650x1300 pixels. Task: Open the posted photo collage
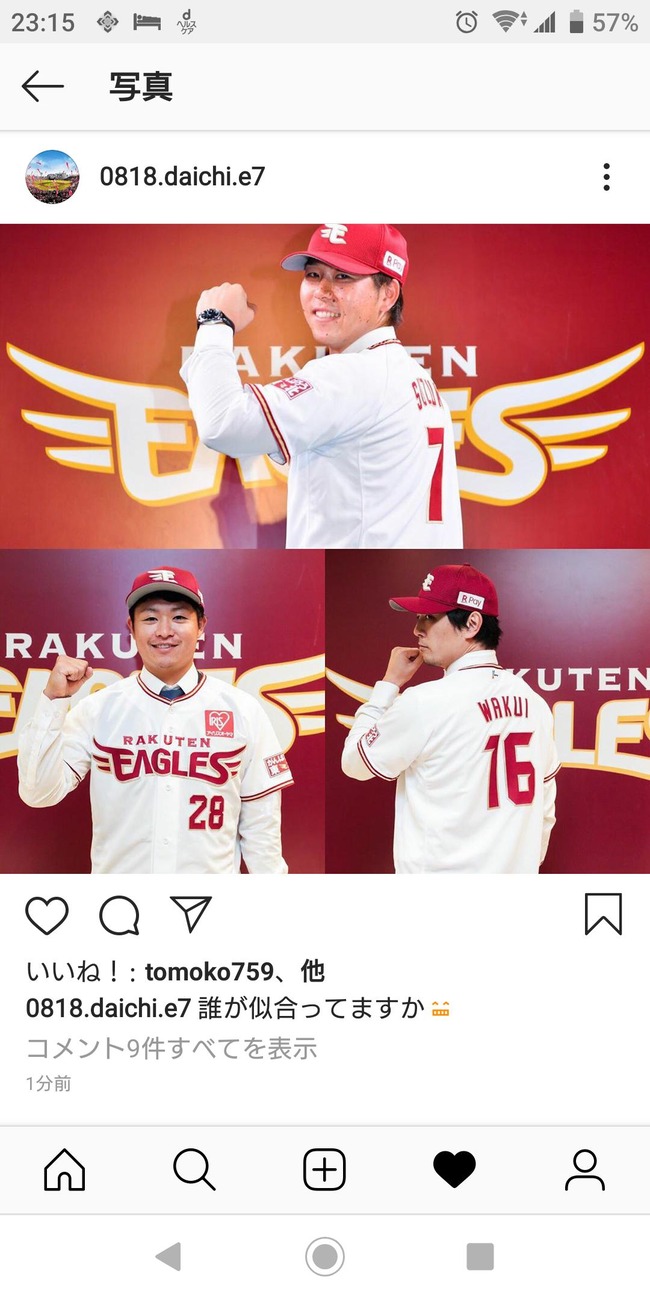pyautogui.click(x=325, y=548)
